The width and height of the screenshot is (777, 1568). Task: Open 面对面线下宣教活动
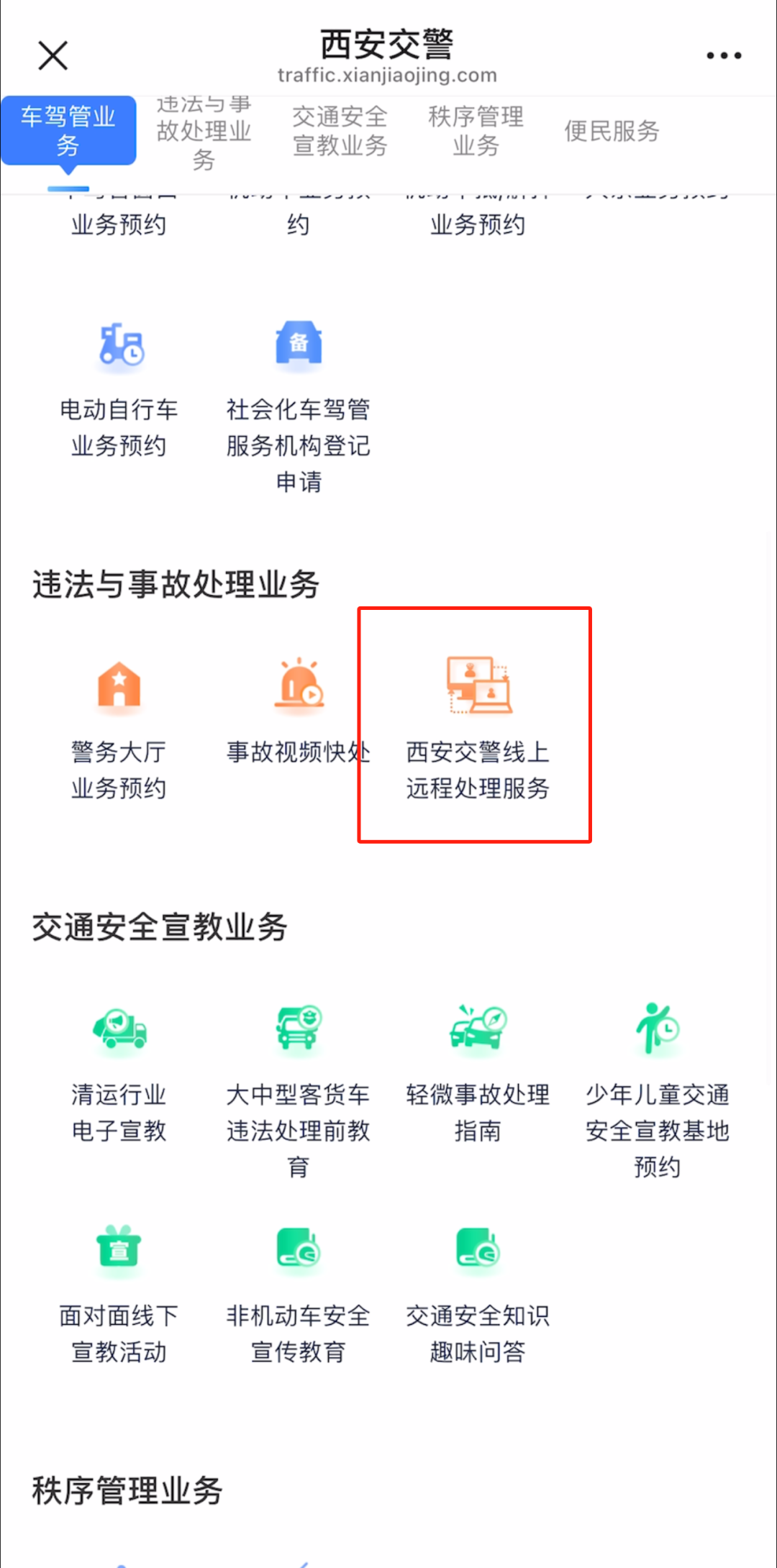pyautogui.click(x=119, y=1291)
